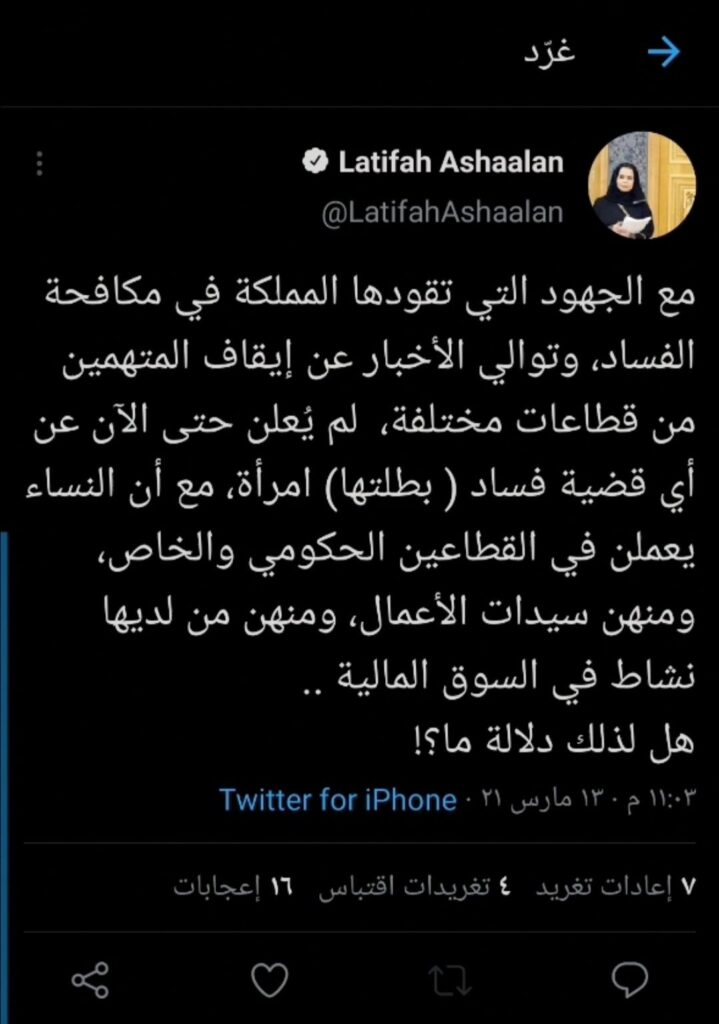Go back using the top arrow
719x1024 pixels.
click(x=664, y=54)
